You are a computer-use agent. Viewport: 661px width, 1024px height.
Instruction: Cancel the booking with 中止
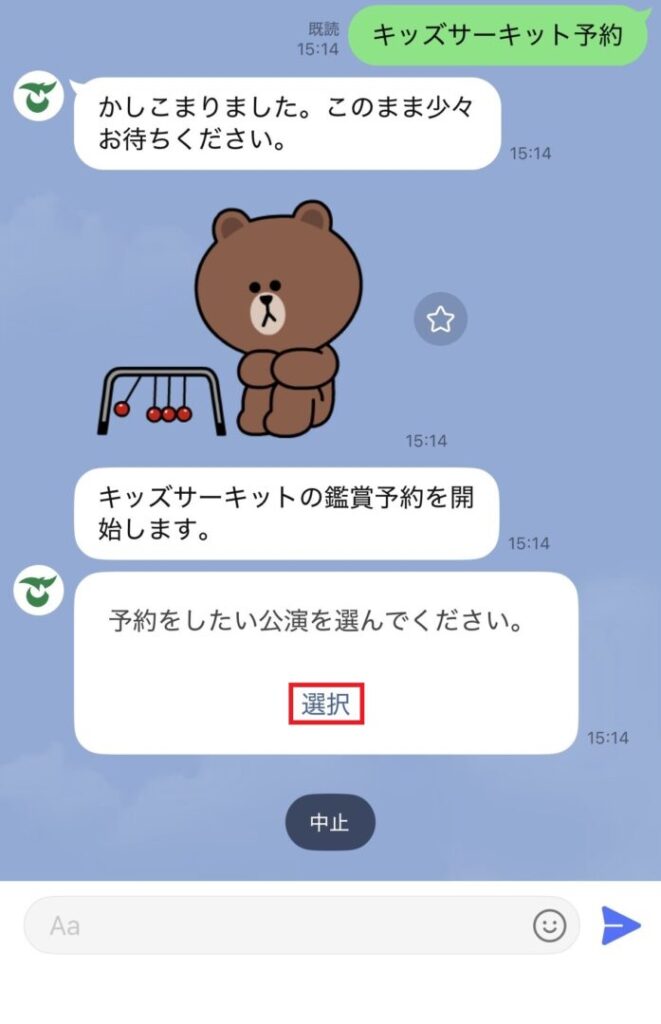click(x=329, y=822)
